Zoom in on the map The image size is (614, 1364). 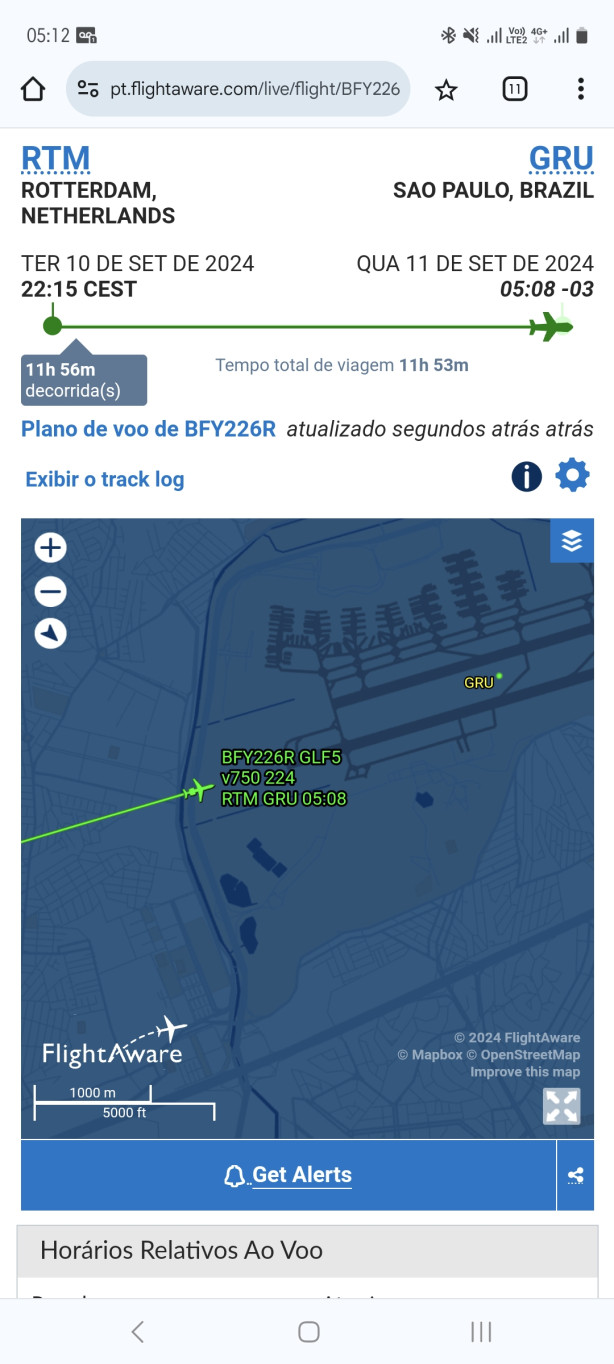tap(50, 548)
